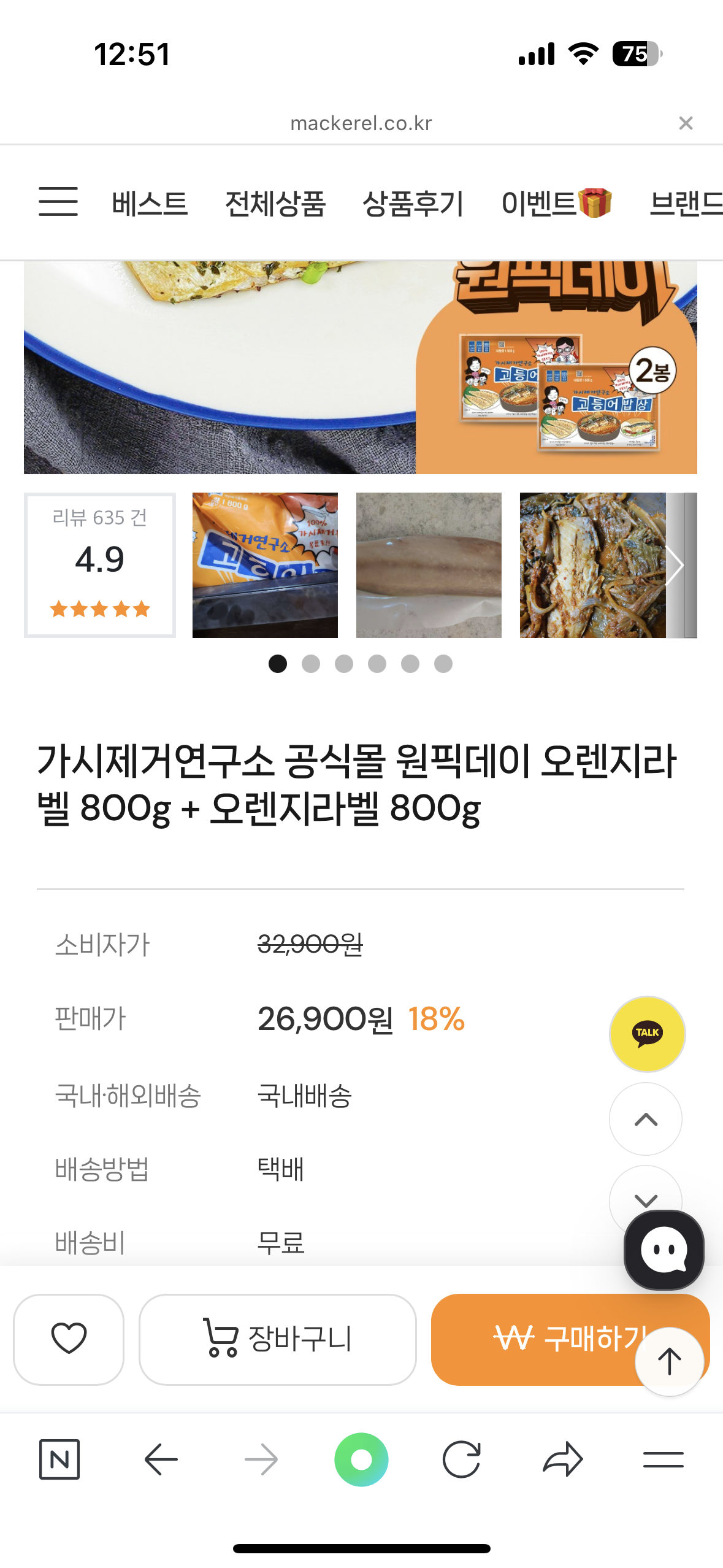This screenshot has width=723, height=1568.
Task: Open KakaoTalk chat consultation
Action: click(x=647, y=1034)
